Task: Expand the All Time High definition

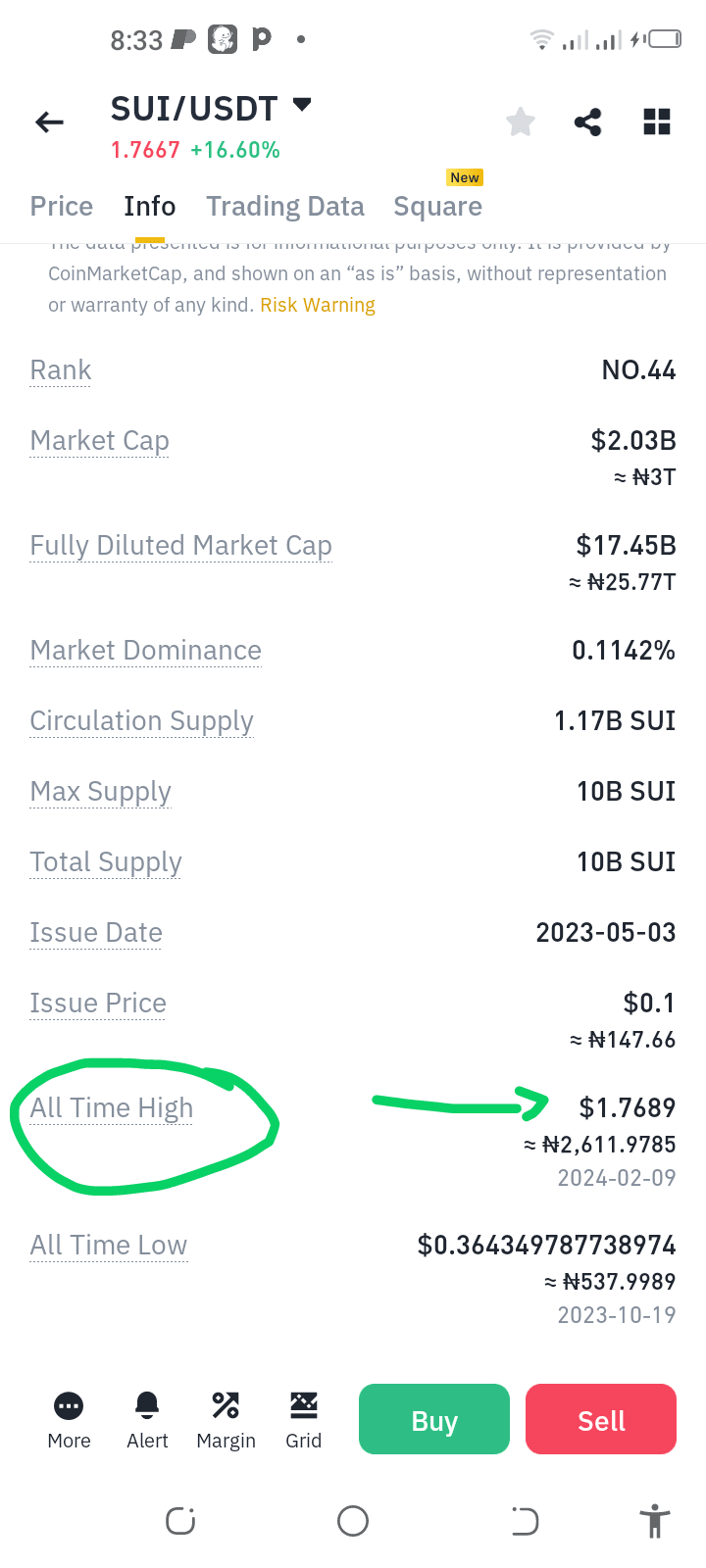Action: tap(110, 1107)
